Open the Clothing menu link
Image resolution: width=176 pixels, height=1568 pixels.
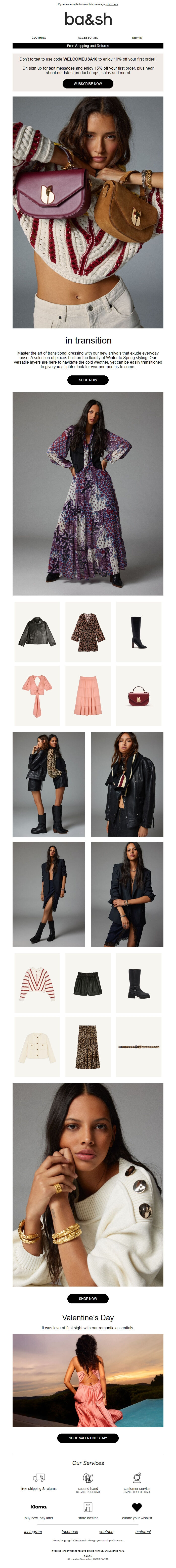[39, 38]
